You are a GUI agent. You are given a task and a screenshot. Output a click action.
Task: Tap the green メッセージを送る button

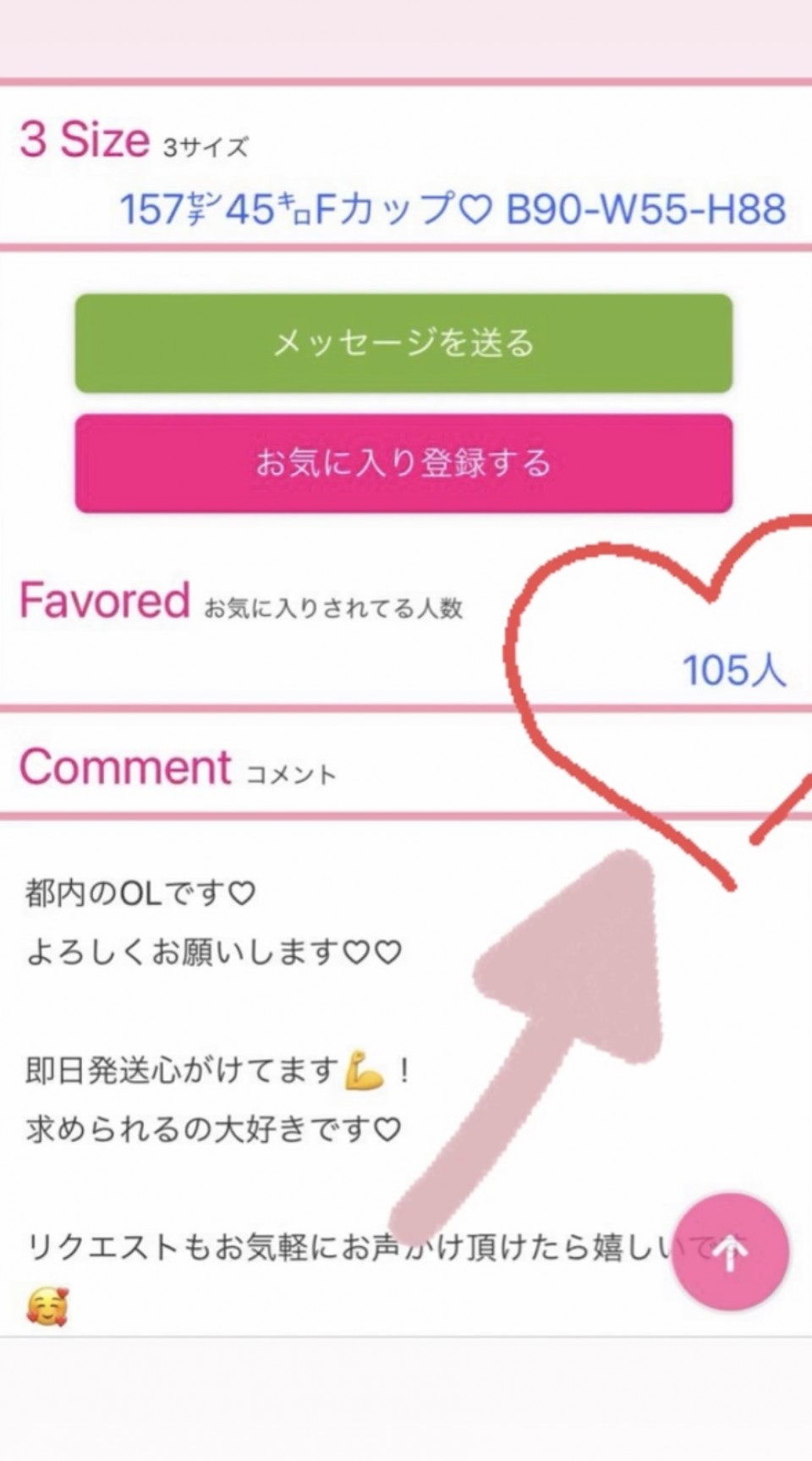(403, 343)
